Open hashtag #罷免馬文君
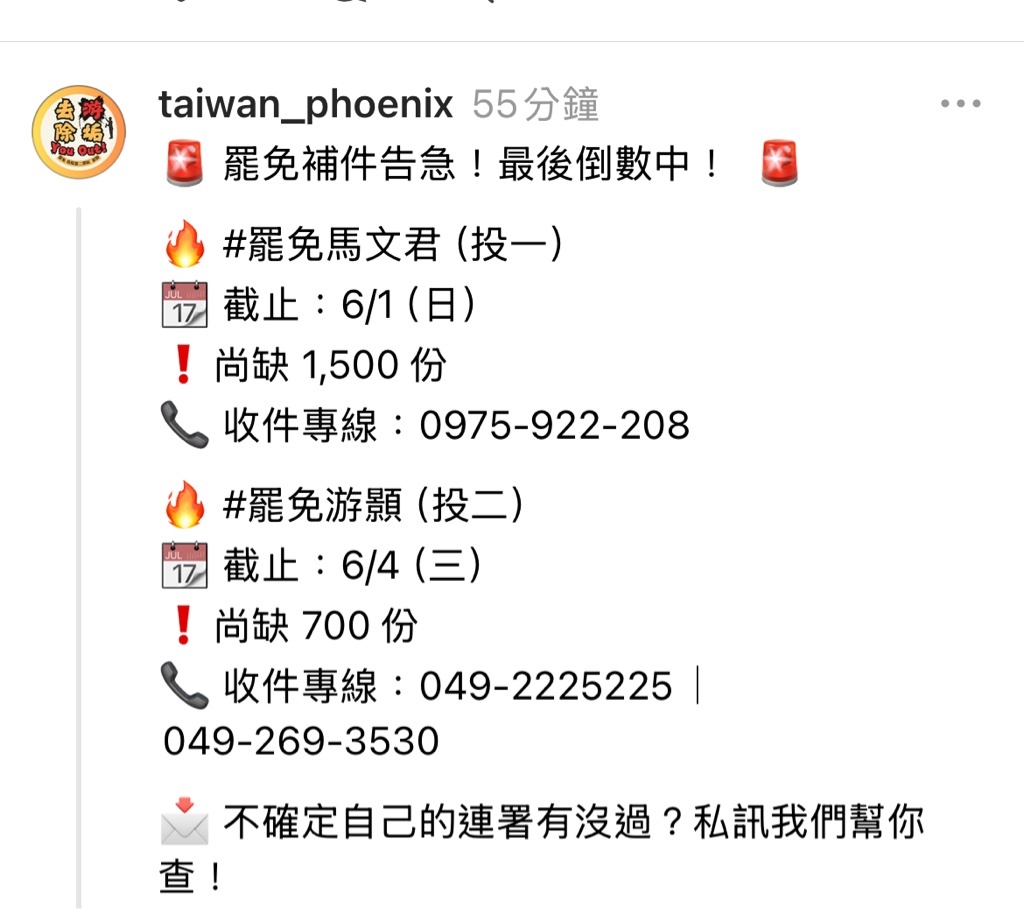 pos(330,245)
